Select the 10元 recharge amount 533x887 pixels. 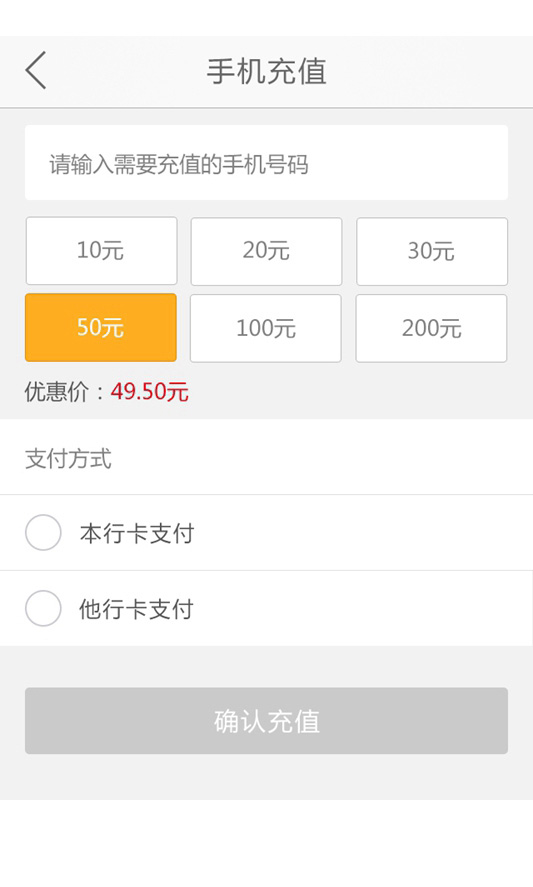click(101, 251)
